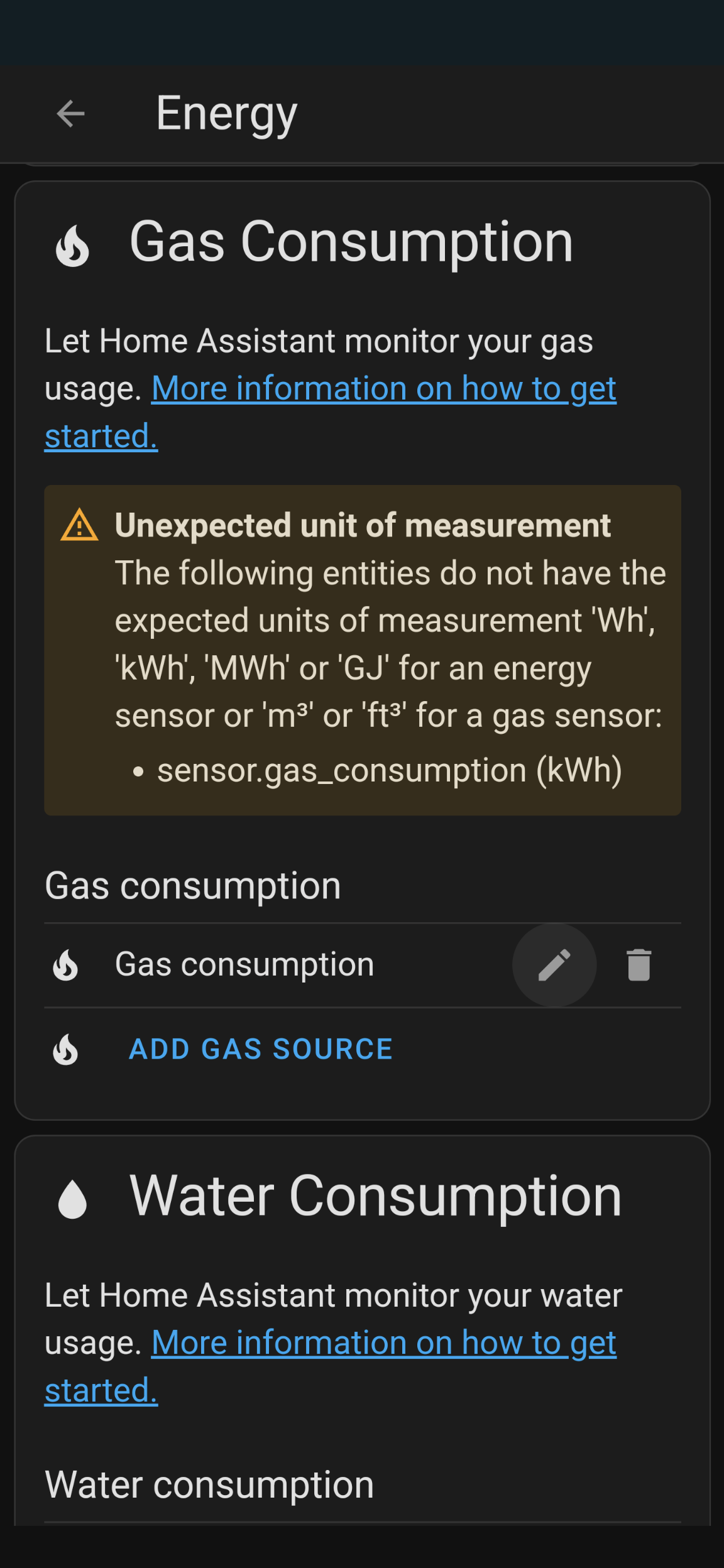Tap the back arrow in the top bar

pyautogui.click(x=70, y=114)
